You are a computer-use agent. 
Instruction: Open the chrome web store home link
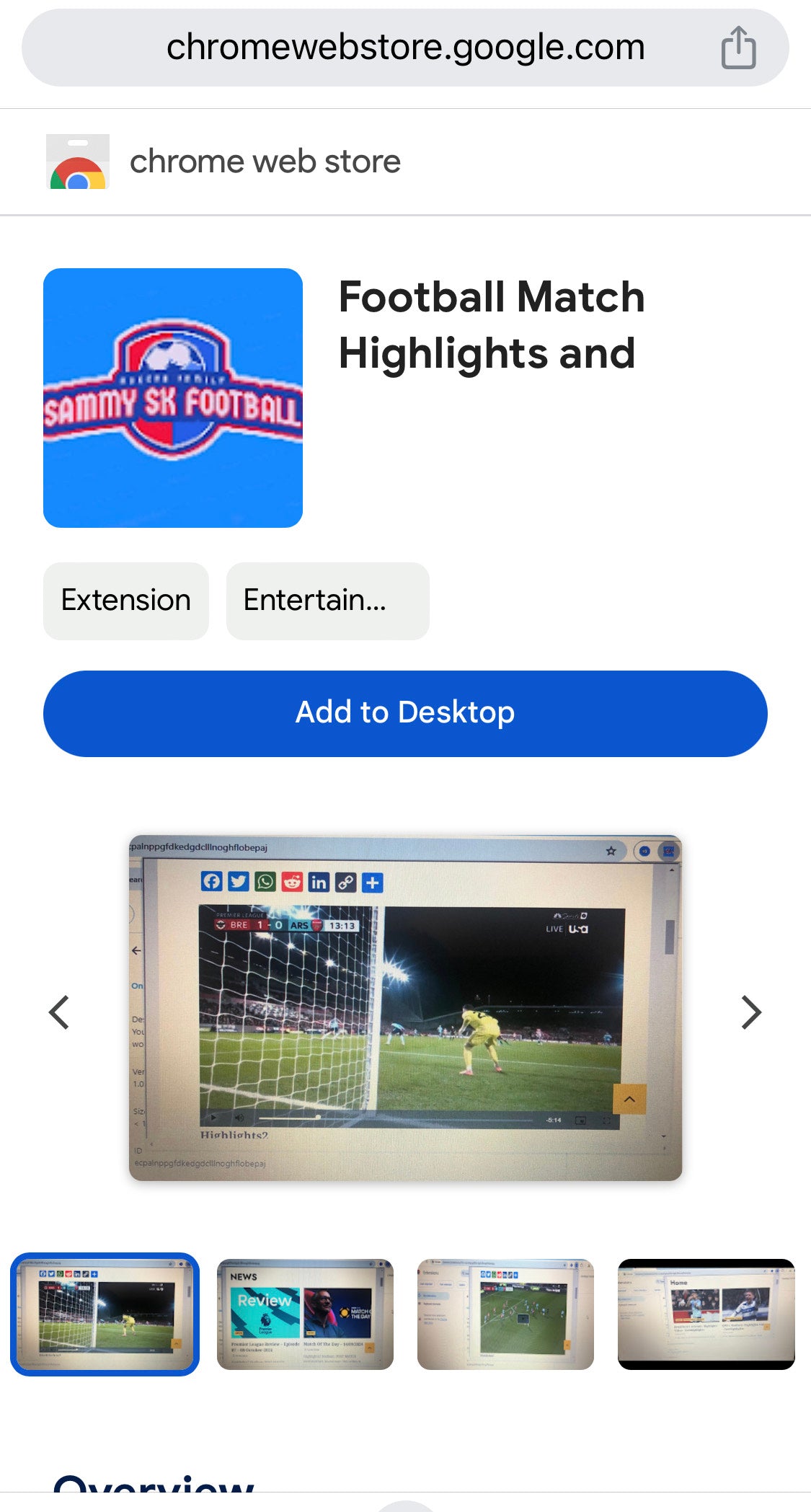(x=223, y=162)
